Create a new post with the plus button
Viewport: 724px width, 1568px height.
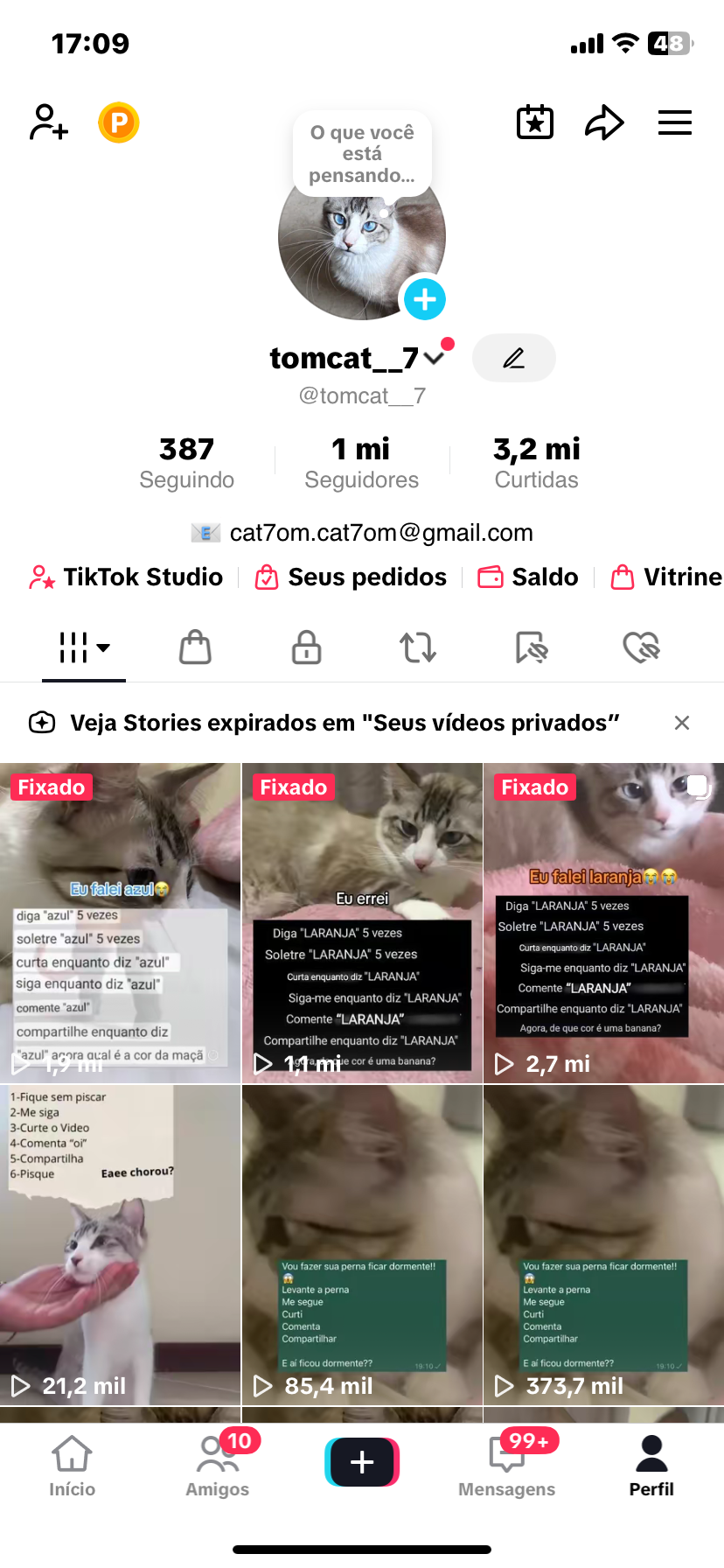click(x=362, y=1462)
